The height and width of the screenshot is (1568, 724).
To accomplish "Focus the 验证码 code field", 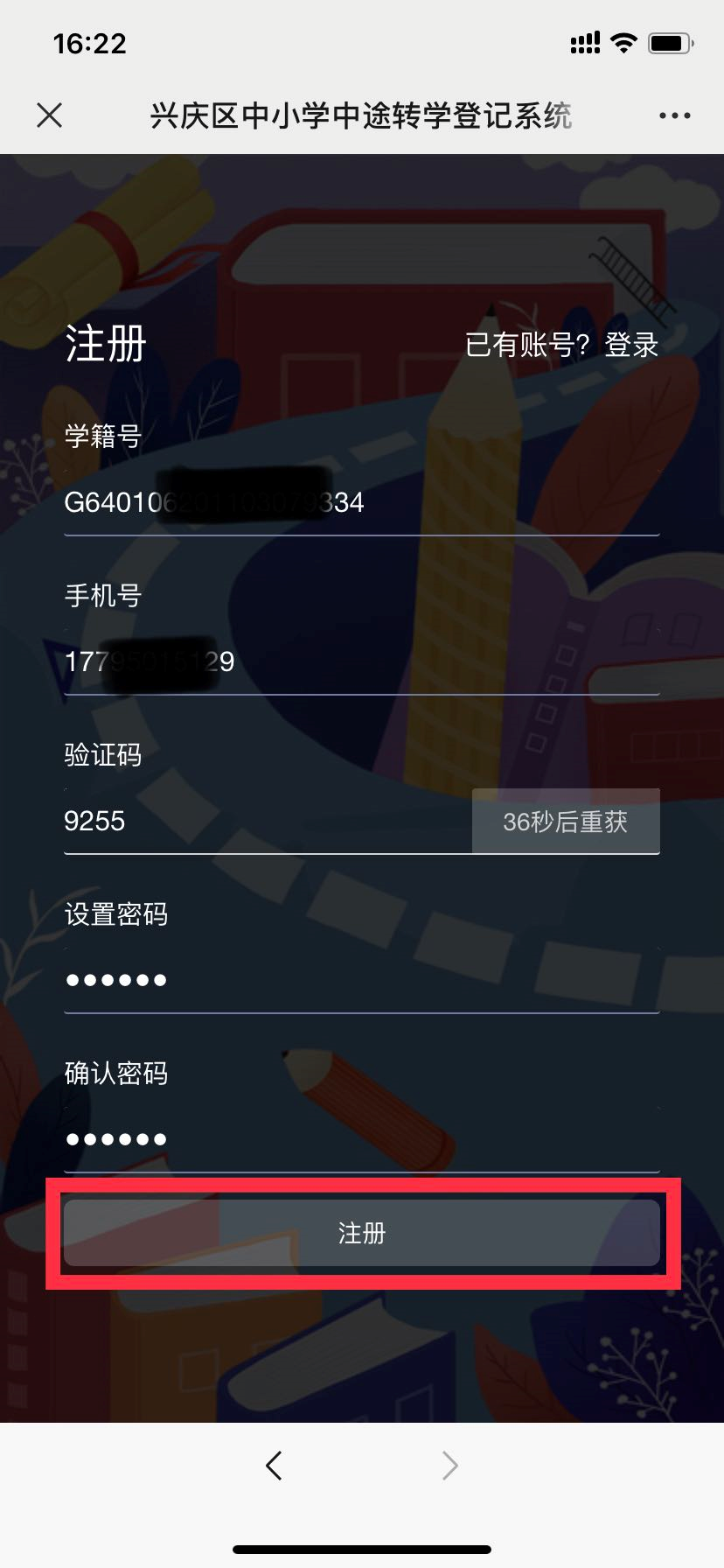I will coord(262,822).
